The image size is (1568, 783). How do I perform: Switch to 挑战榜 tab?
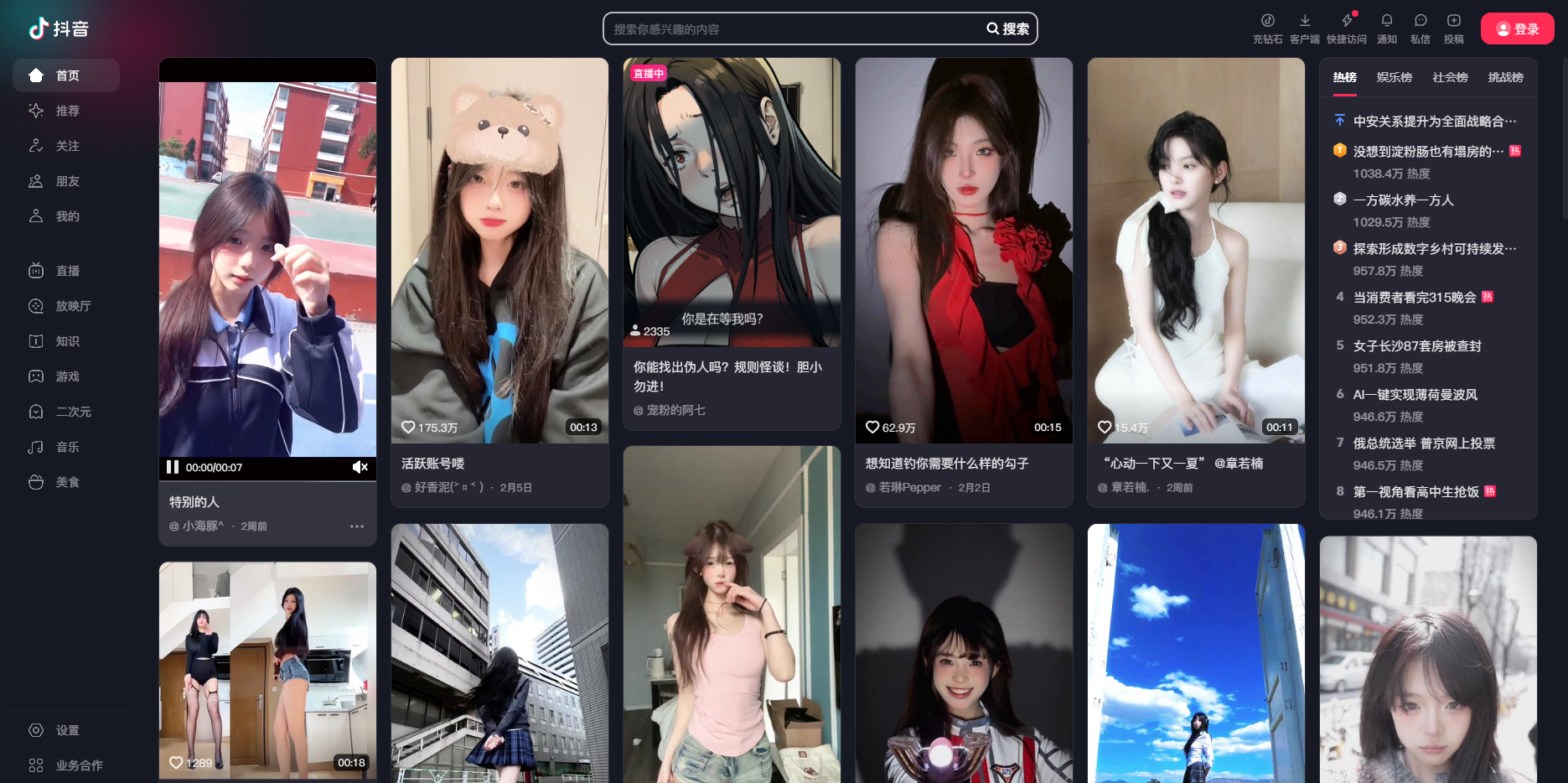[1505, 77]
